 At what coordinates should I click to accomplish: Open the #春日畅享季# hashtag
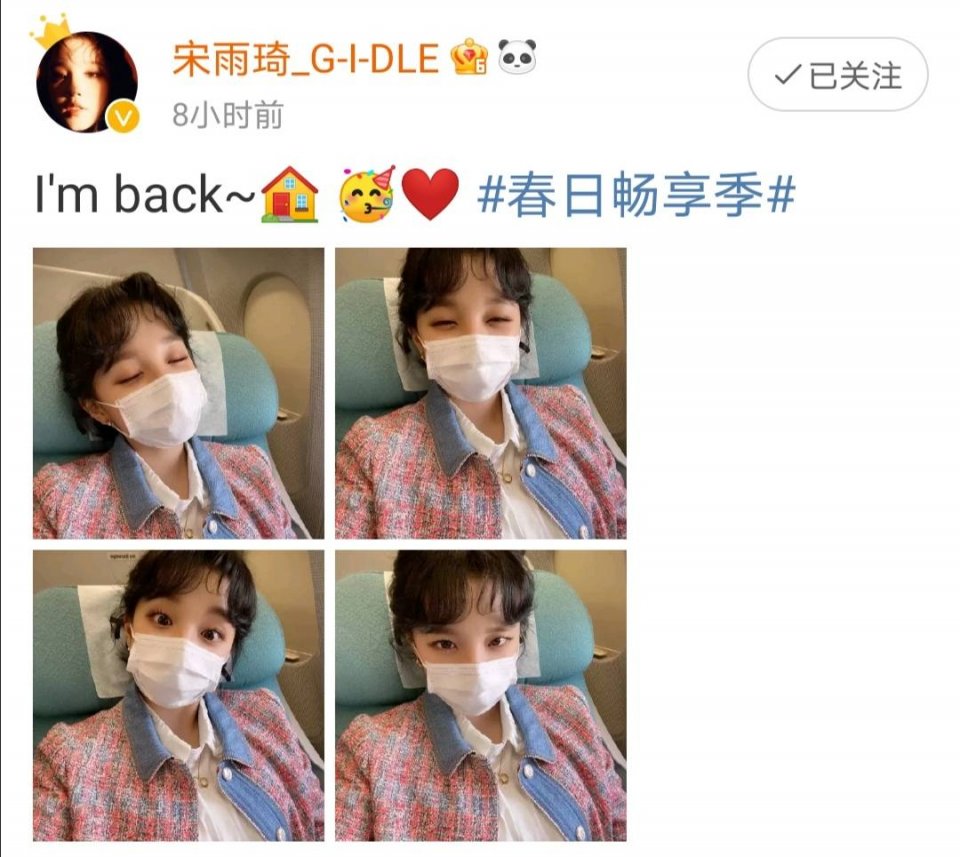coord(637,194)
